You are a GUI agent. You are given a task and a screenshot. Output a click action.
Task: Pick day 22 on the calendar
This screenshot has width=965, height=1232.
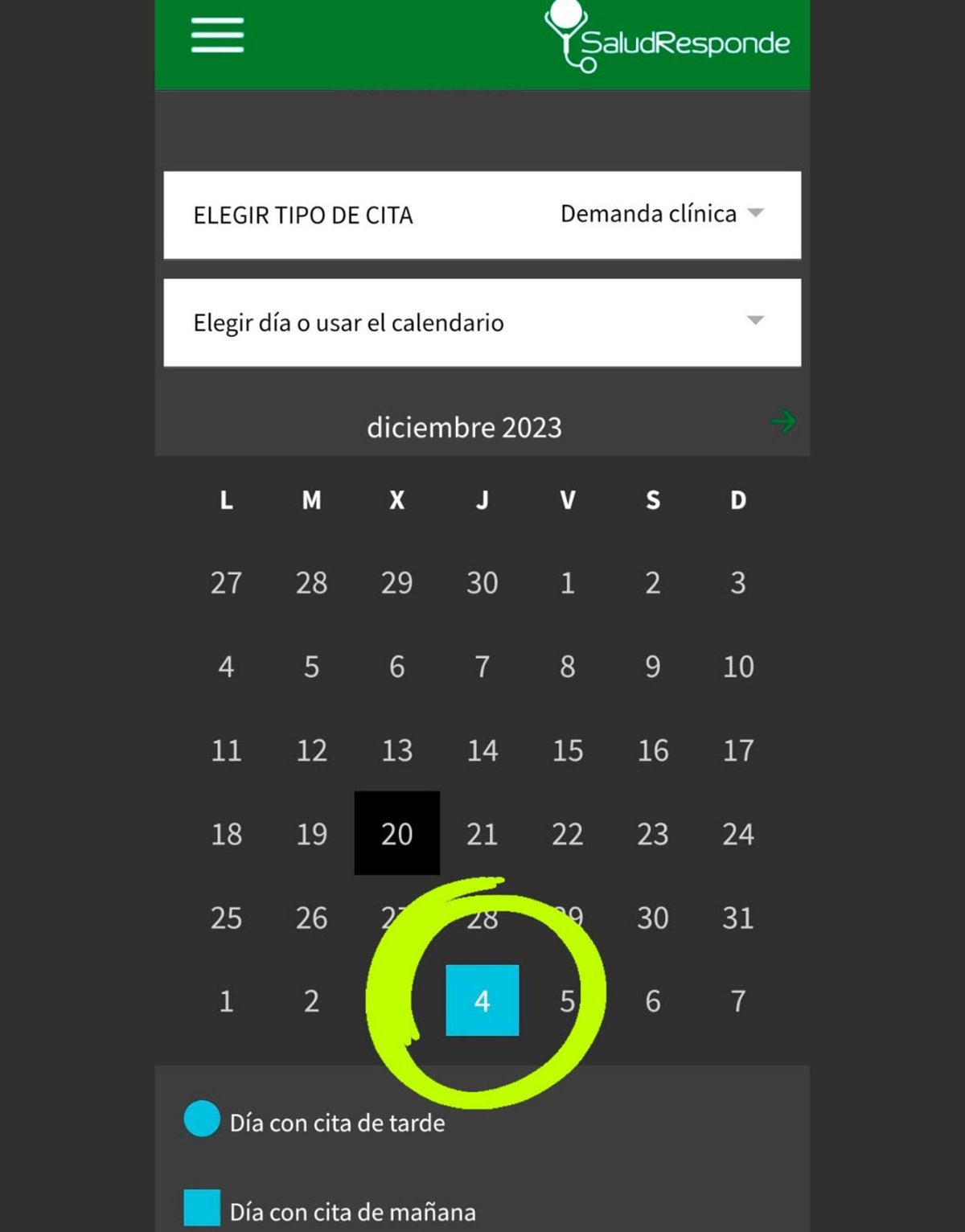[x=567, y=834]
